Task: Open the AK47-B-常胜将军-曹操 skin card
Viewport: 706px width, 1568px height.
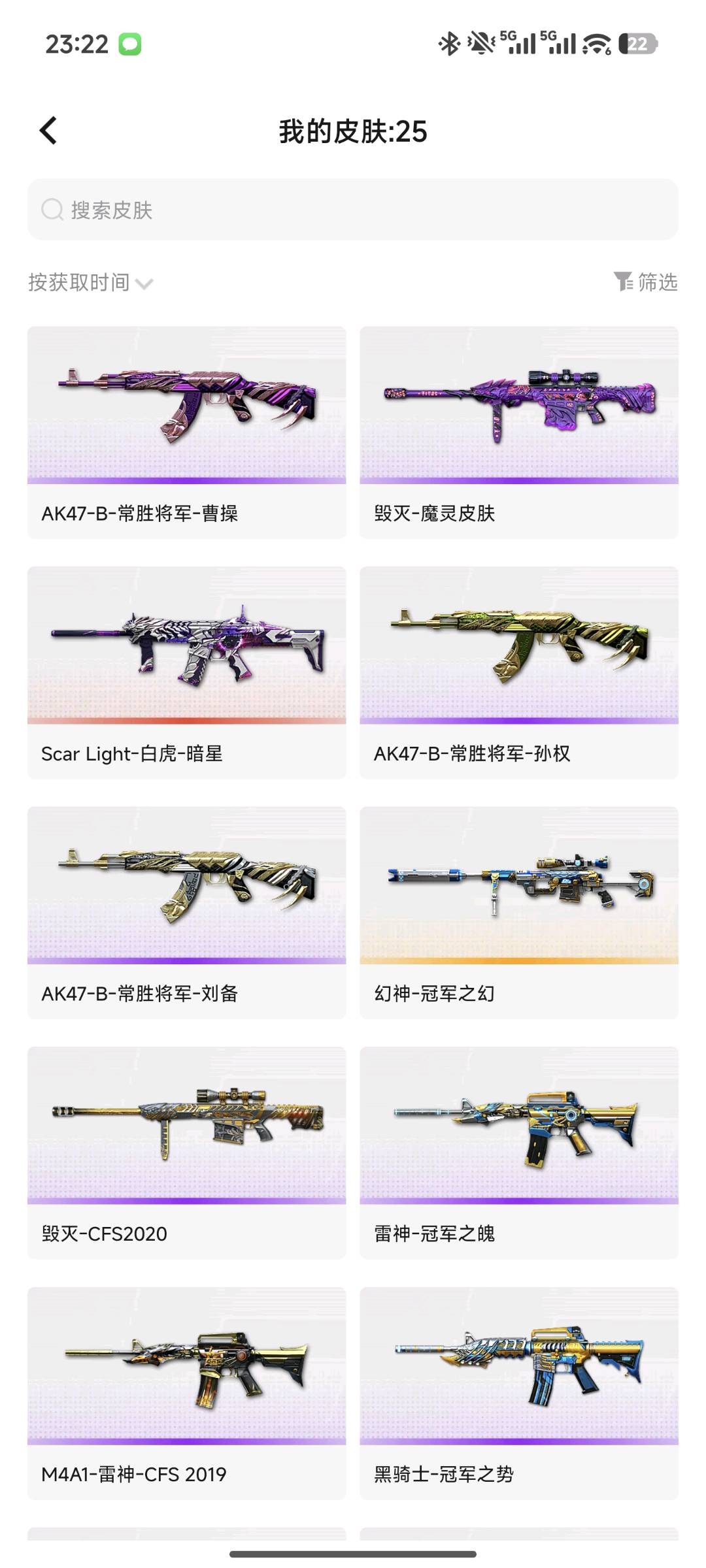Action: pyautogui.click(x=187, y=433)
